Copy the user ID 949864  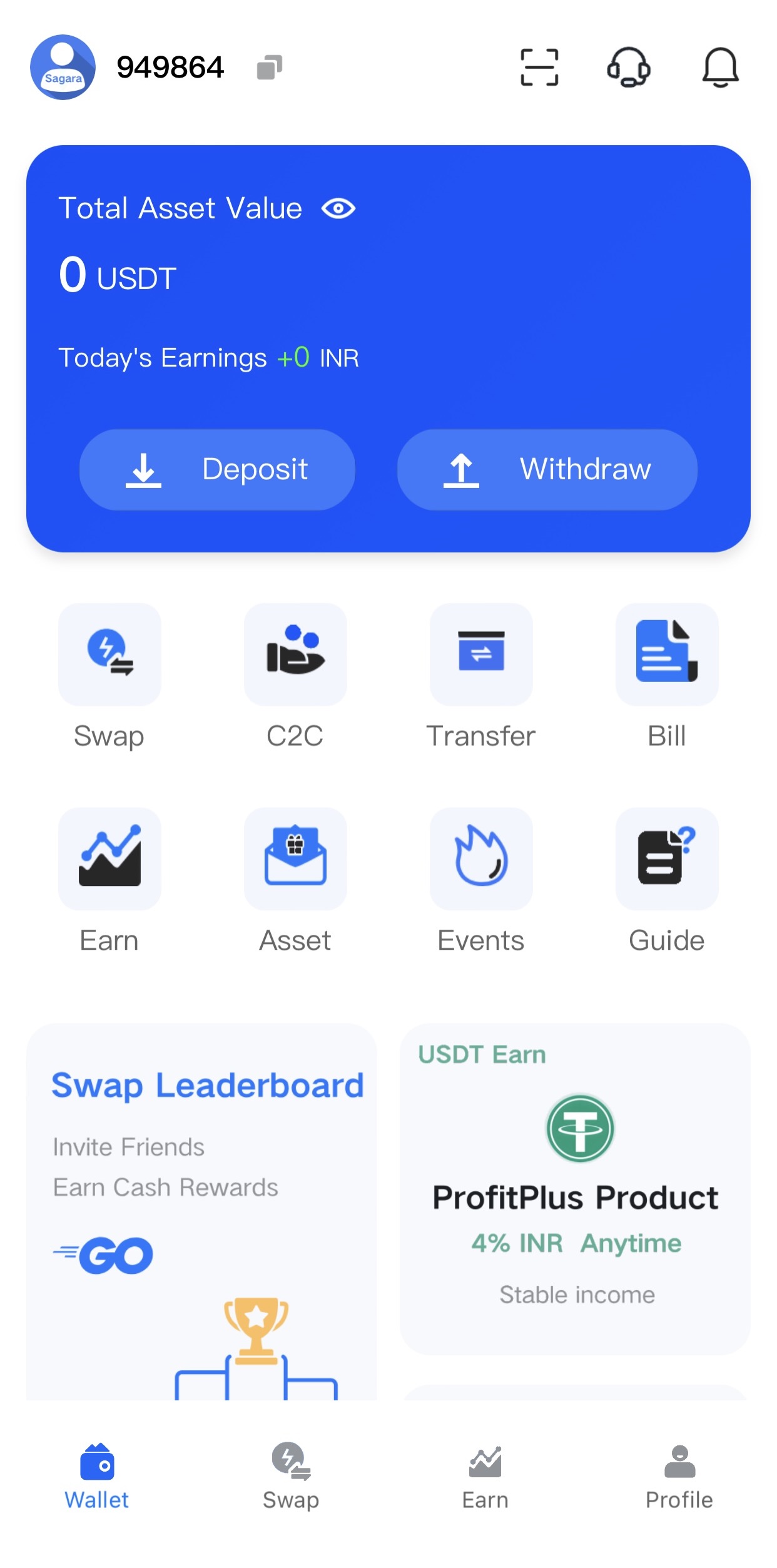point(270,67)
